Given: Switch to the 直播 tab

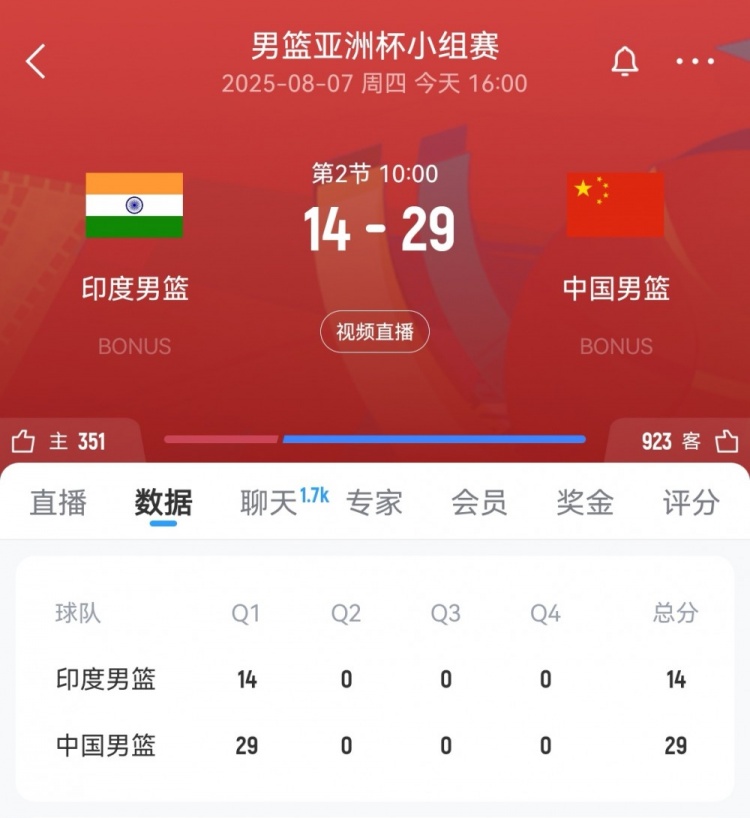Looking at the screenshot, I should [58, 503].
